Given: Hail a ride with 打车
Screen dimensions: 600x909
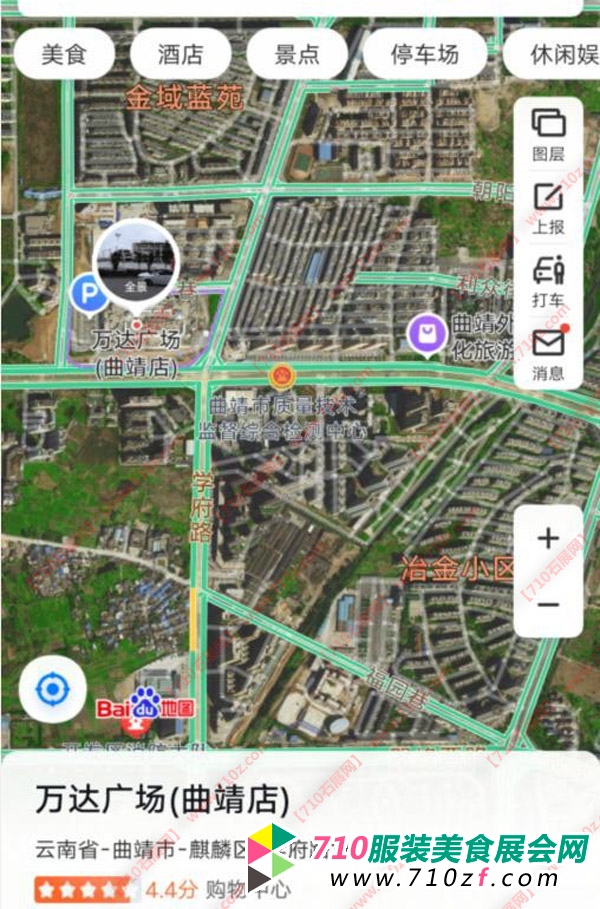Looking at the screenshot, I should (548, 281).
